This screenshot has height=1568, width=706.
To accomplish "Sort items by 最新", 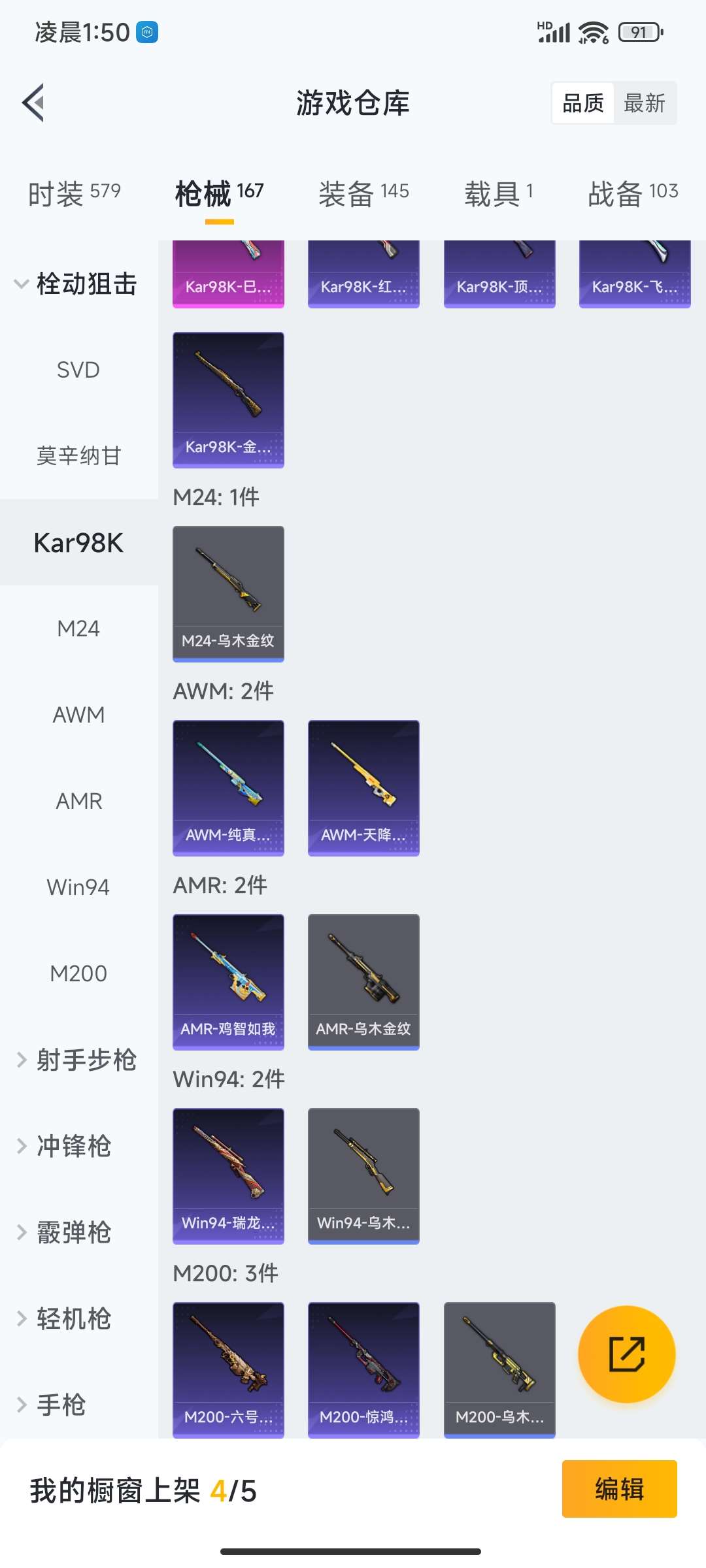I will click(x=644, y=103).
